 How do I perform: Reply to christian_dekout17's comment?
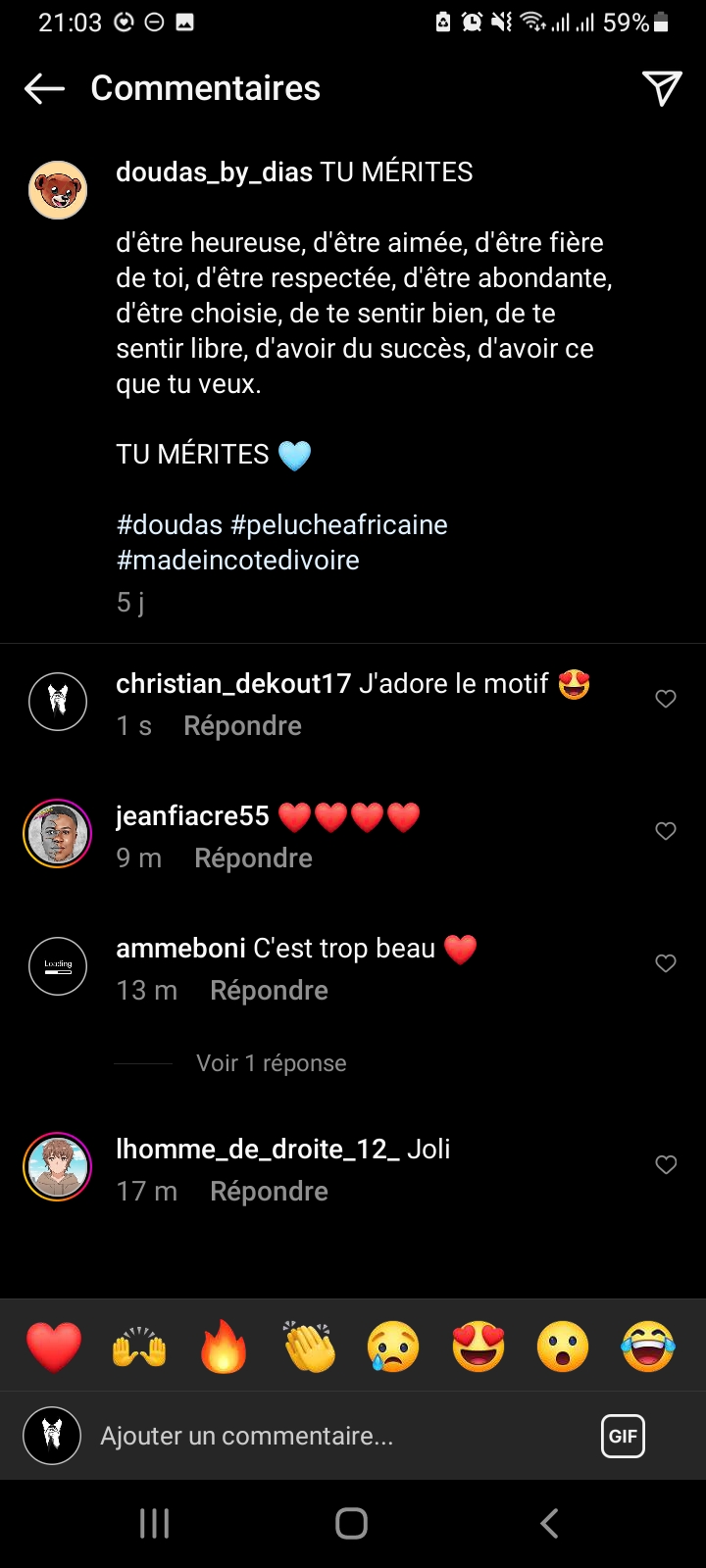click(x=242, y=726)
